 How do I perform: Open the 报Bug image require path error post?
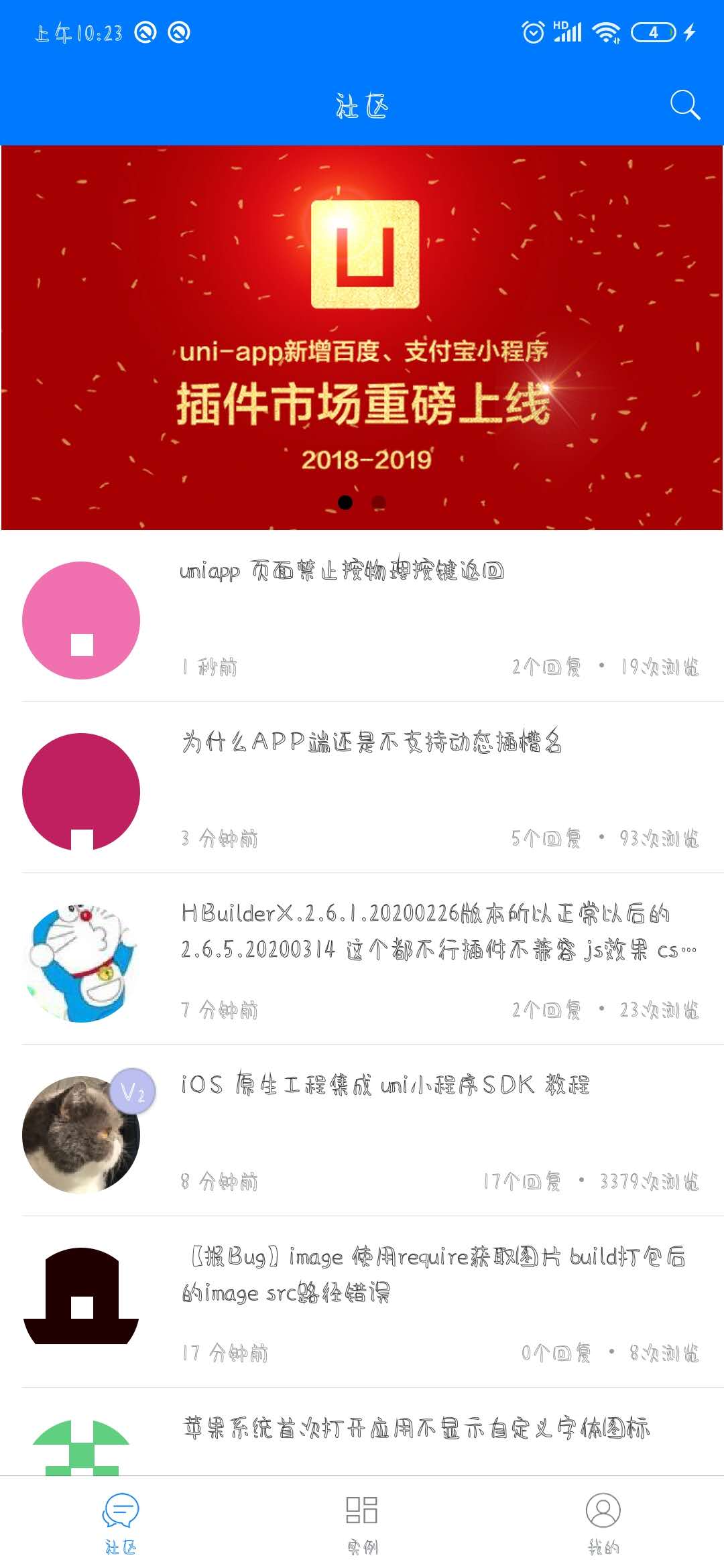tap(362, 1302)
